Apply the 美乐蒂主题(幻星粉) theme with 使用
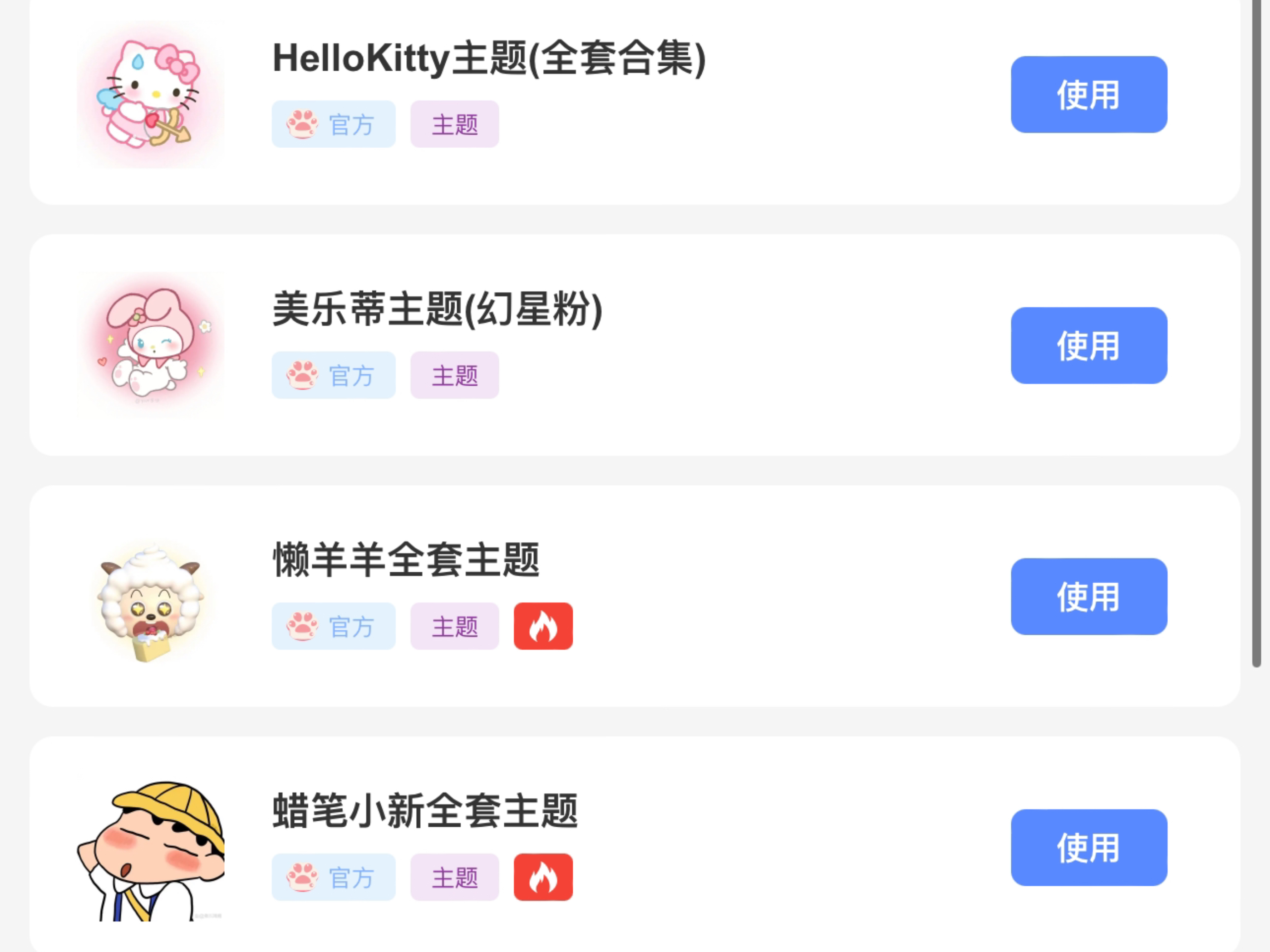 click(1088, 345)
